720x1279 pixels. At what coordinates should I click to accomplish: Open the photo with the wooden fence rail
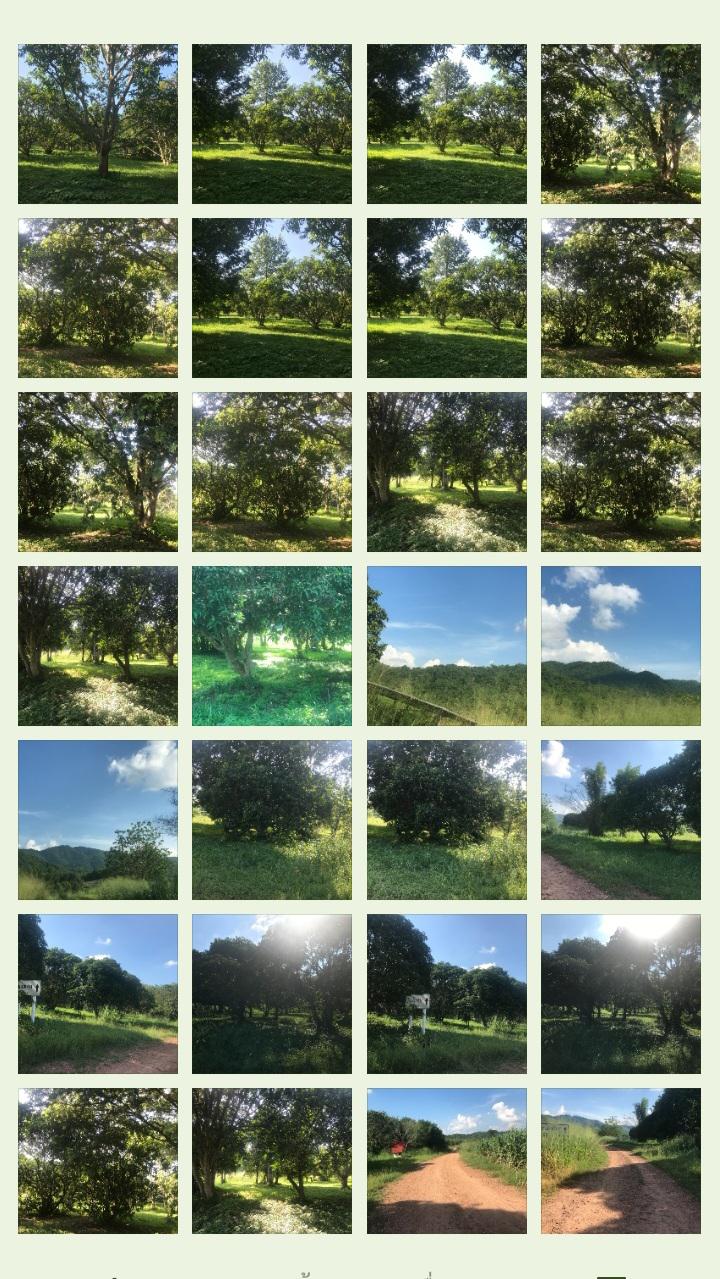tap(447, 646)
